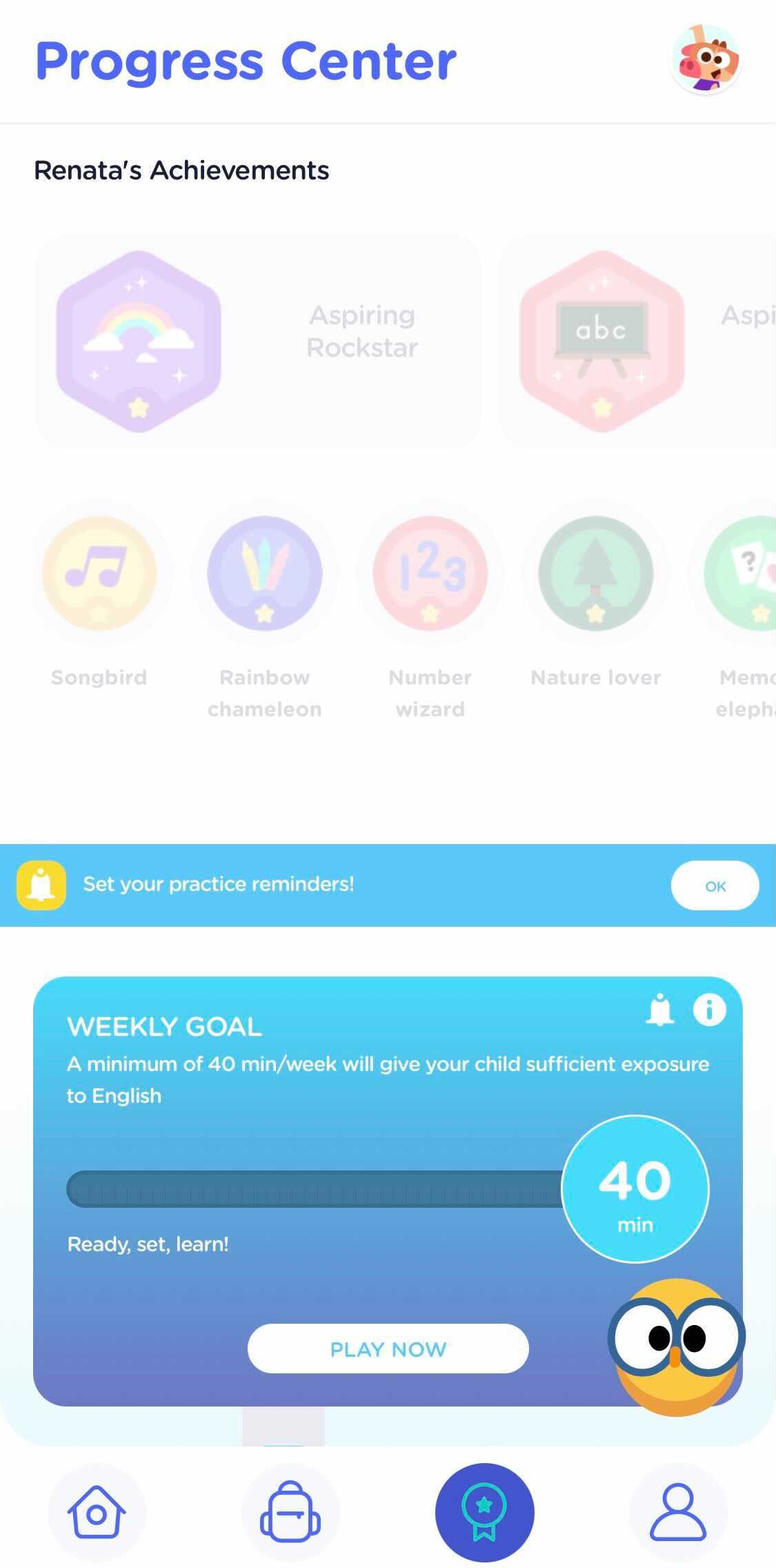Screen dimensions: 776x1568
Task: Open the profile avatar at top
Action: pyautogui.click(x=706, y=59)
